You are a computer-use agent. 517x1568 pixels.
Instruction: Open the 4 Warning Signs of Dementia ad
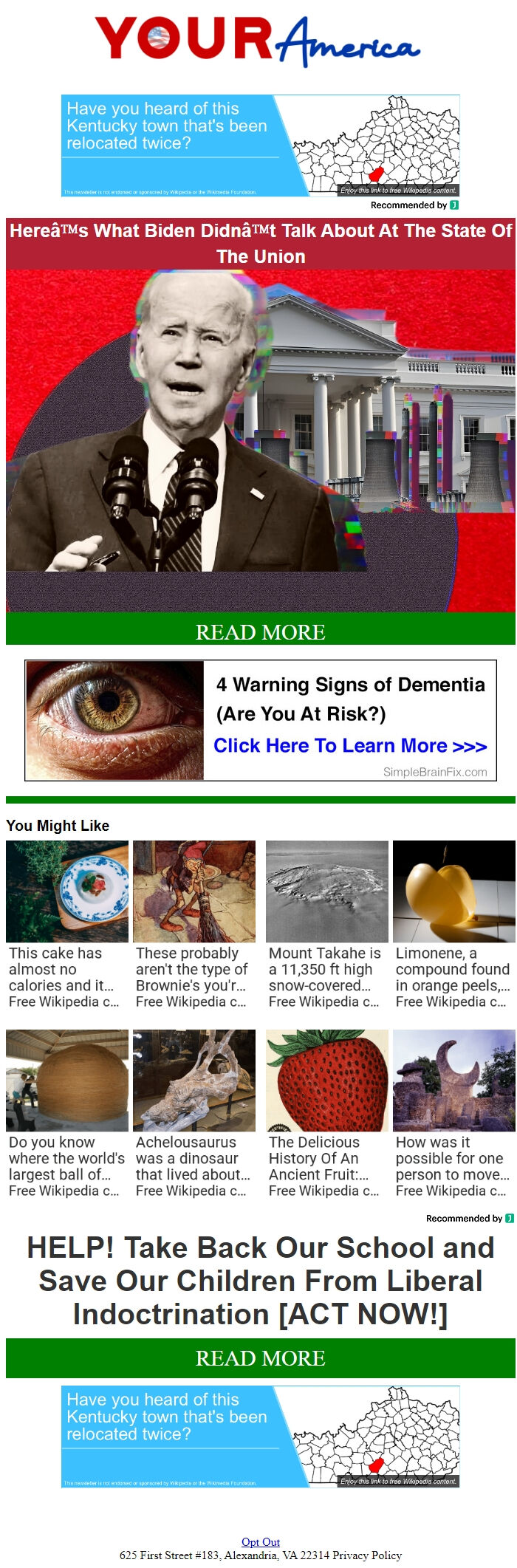tap(260, 720)
